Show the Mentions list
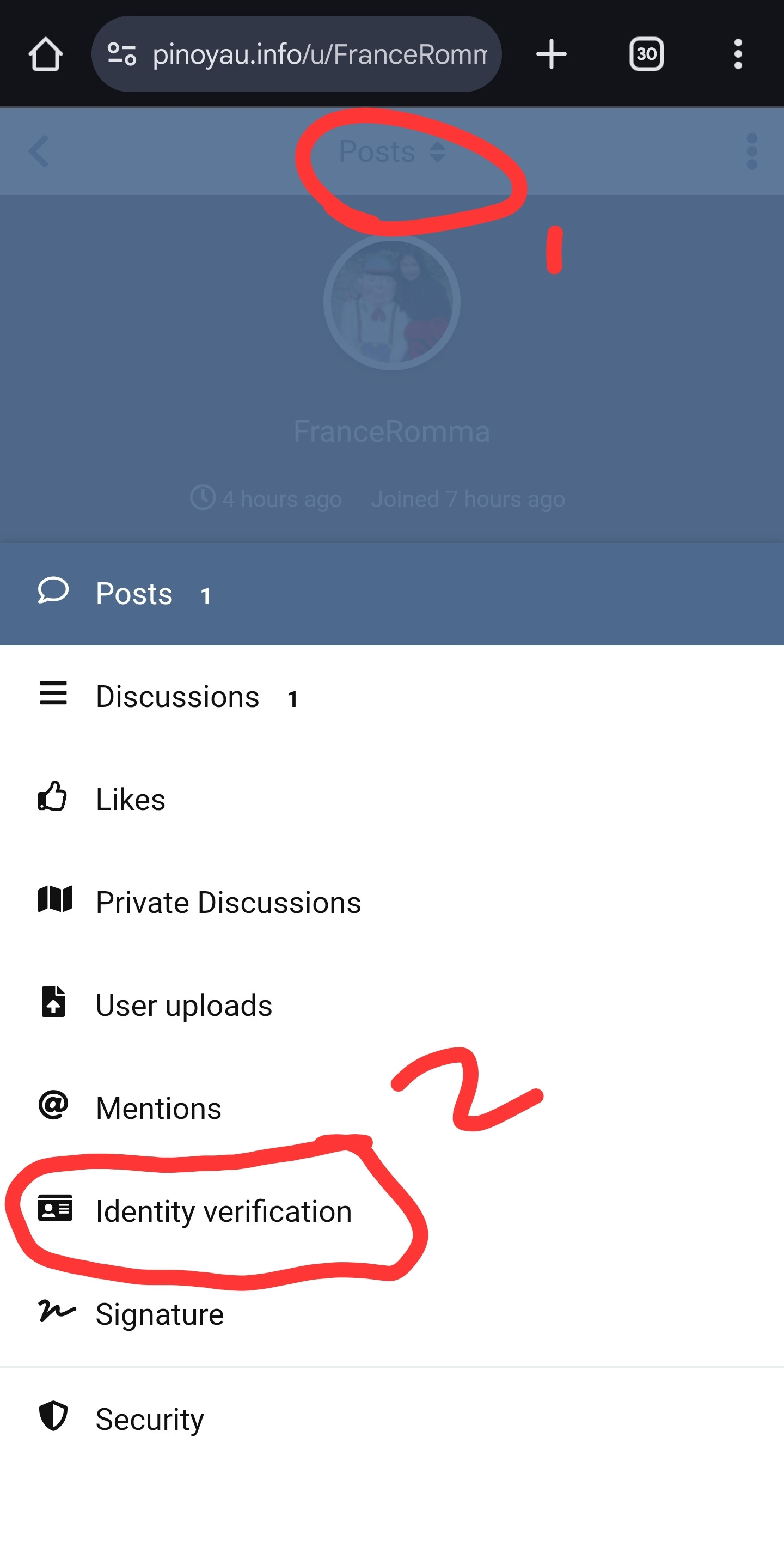Viewport: 784px width, 1547px height. click(158, 1108)
